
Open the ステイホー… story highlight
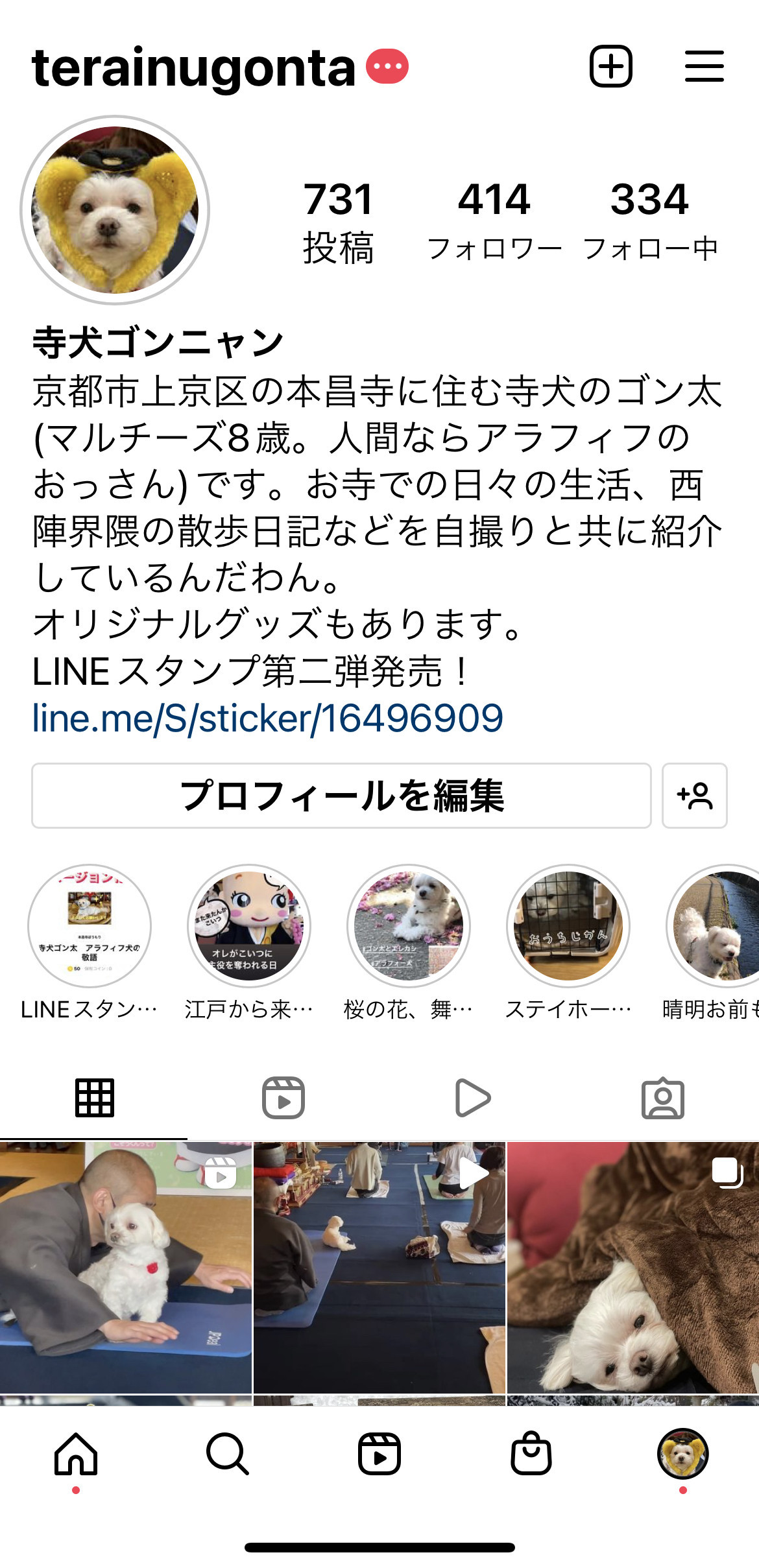click(x=568, y=926)
